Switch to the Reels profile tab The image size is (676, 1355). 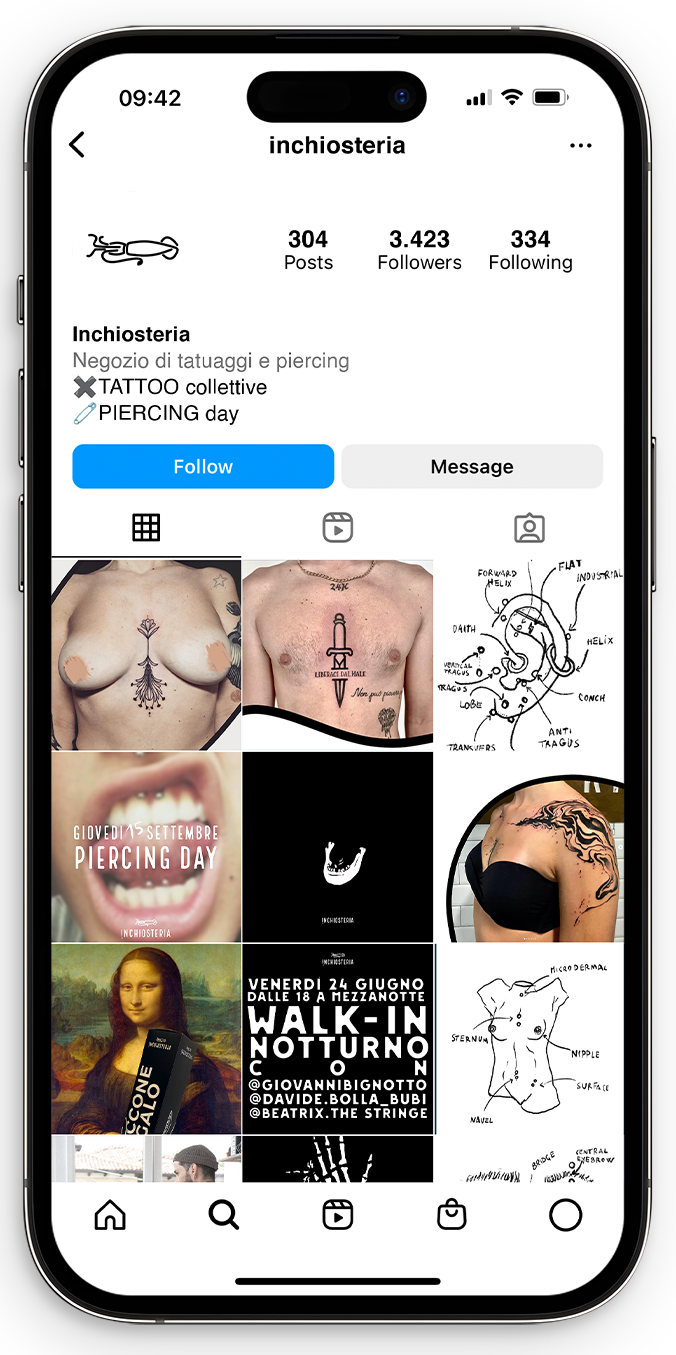point(338,528)
